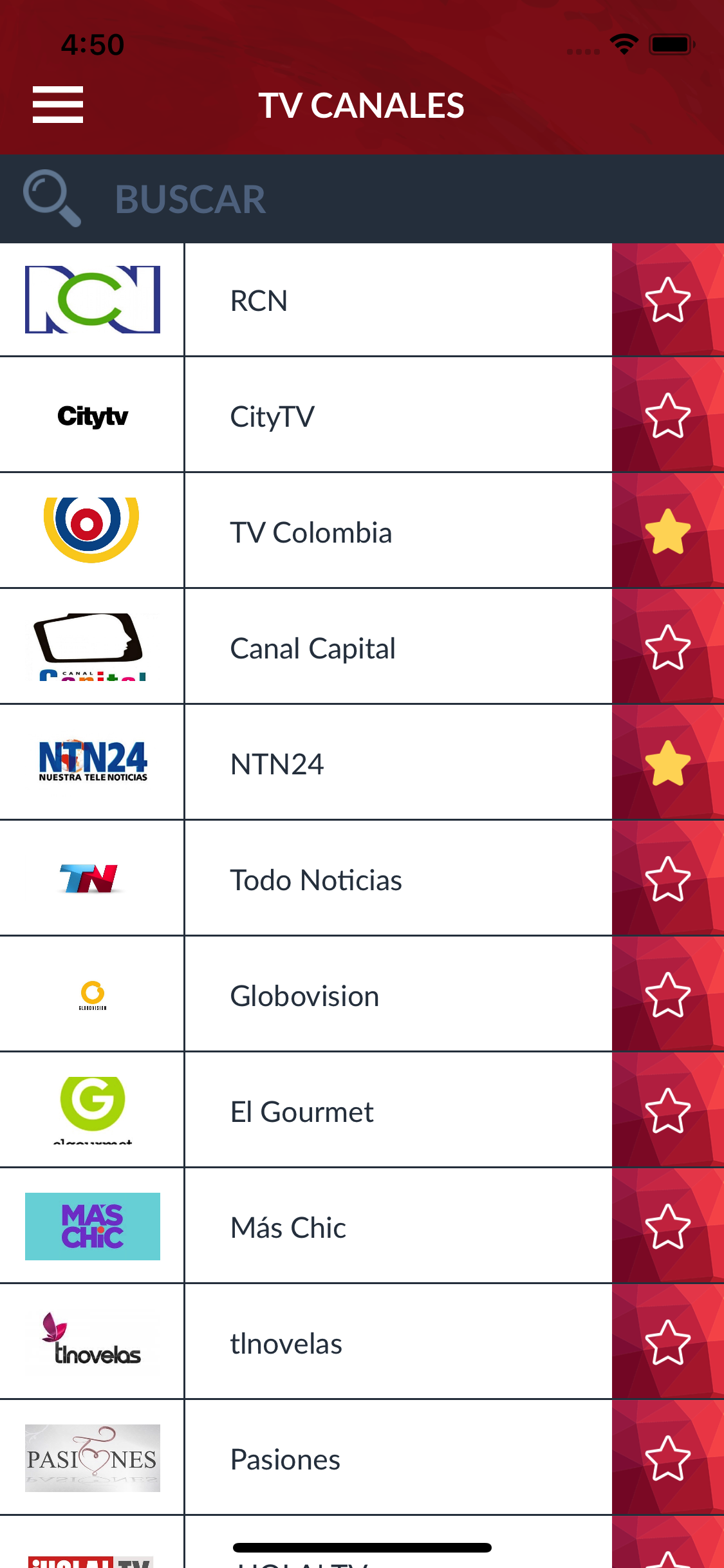The image size is (724, 1568).
Task: Tap the Más Chic thumbnail logo
Action: tap(92, 1227)
